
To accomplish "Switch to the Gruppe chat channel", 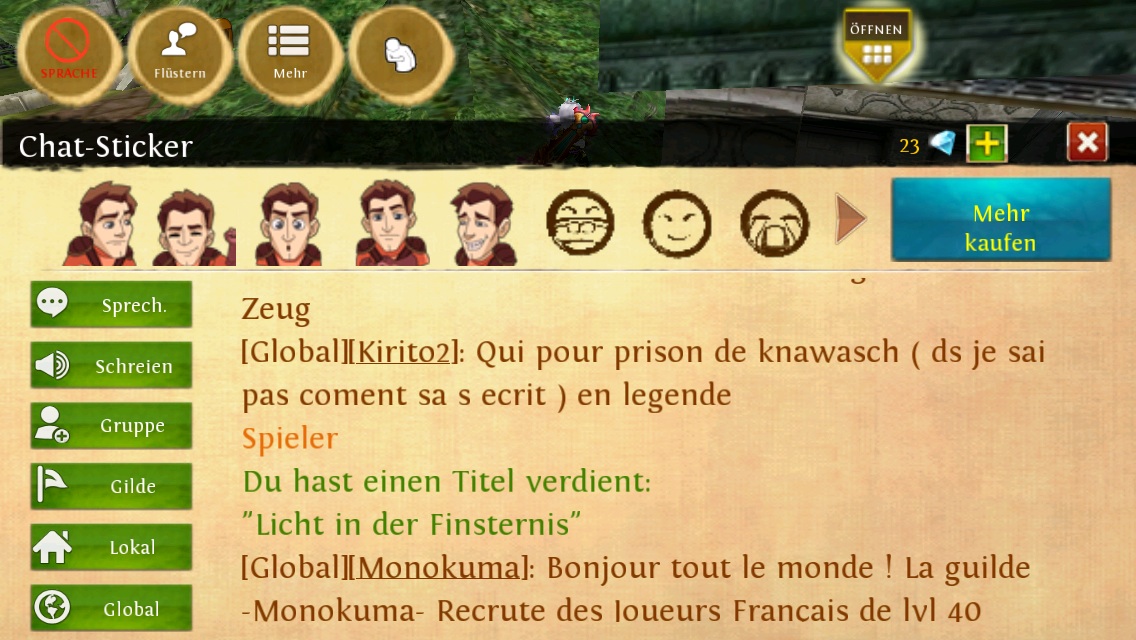I will (111, 426).
